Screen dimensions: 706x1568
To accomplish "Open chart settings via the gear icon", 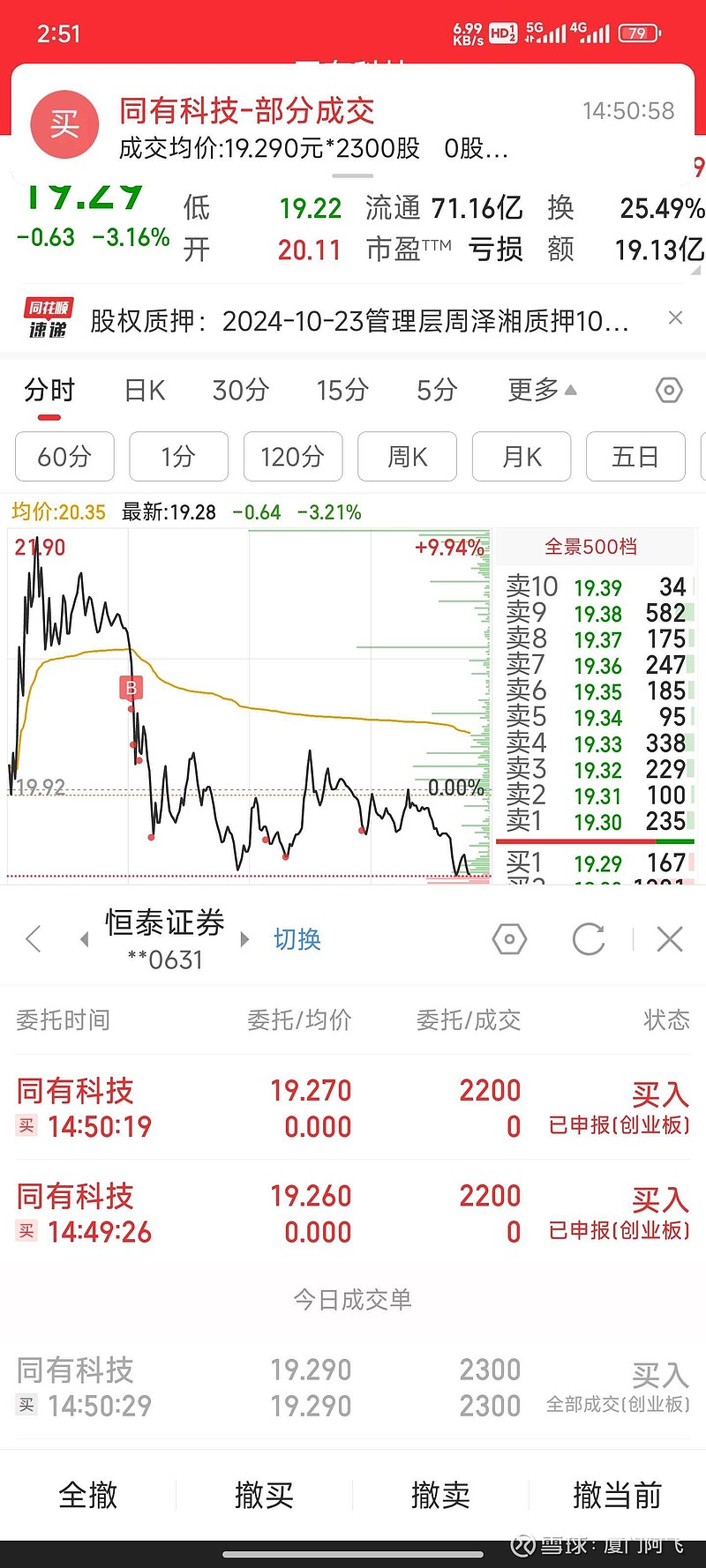I will tap(668, 390).
